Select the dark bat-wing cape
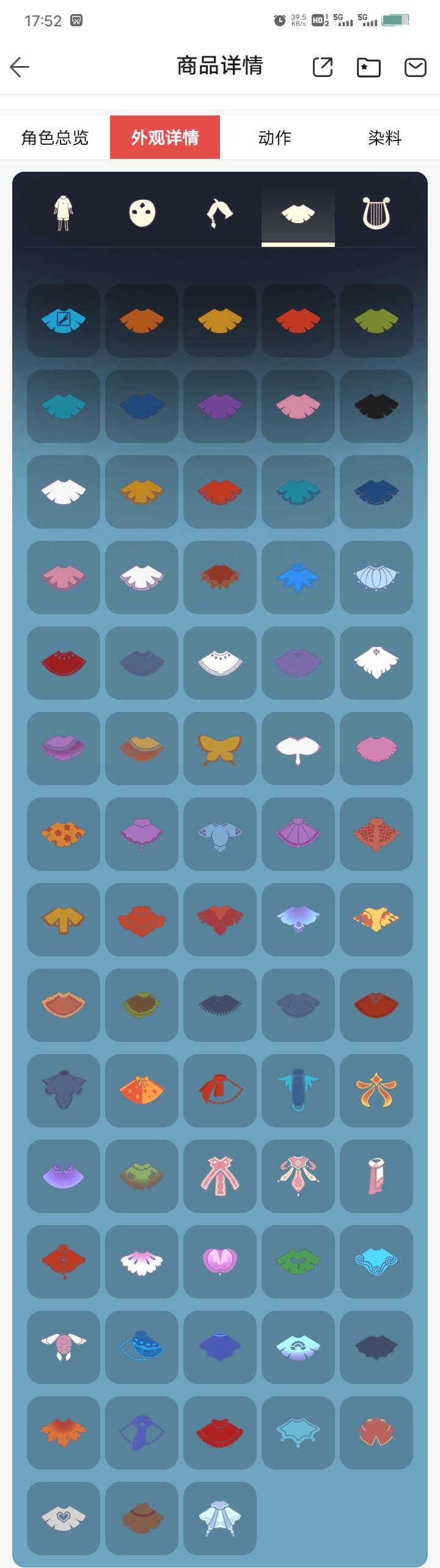Image resolution: width=440 pixels, height=1568 pixels. [x=376, y=1347]
